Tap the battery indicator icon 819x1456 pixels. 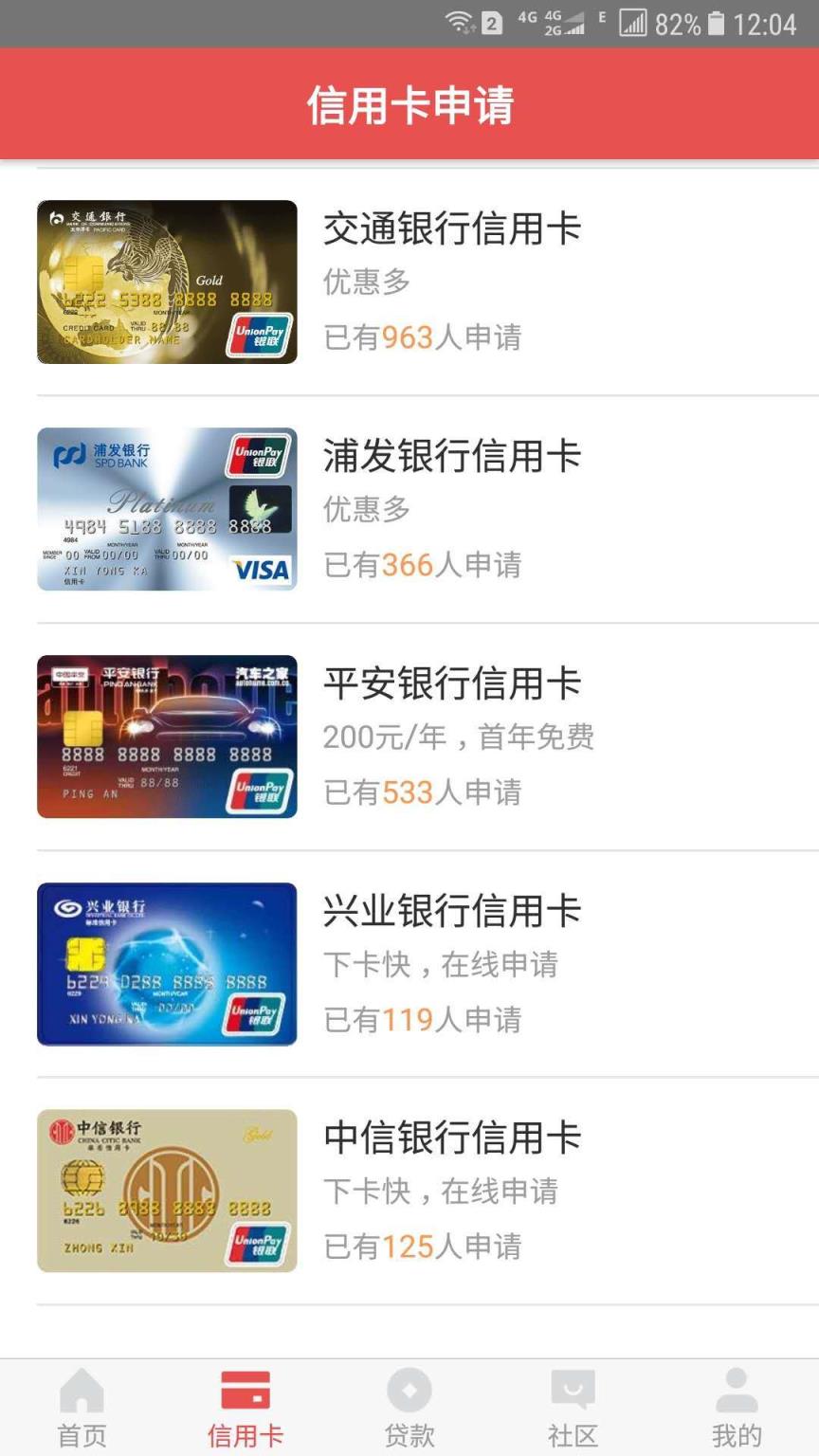pos(718,24)
